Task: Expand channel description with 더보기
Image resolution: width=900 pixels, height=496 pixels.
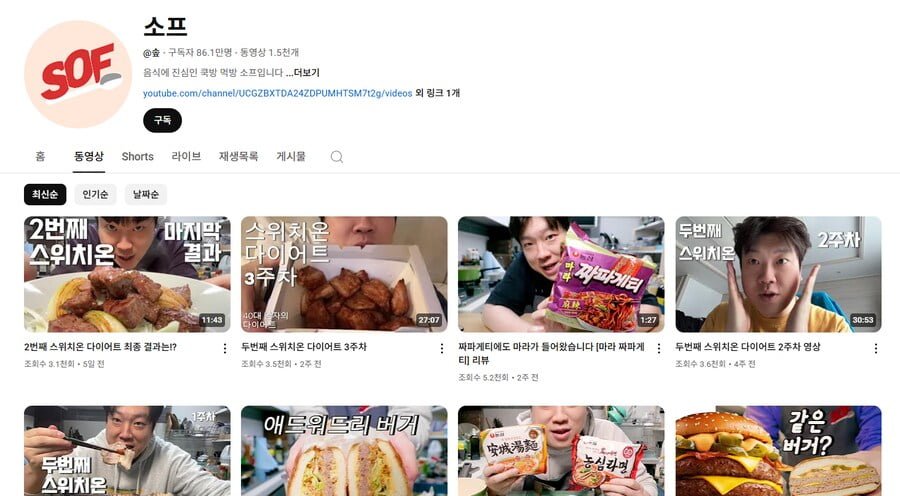Action: (304, 73)
